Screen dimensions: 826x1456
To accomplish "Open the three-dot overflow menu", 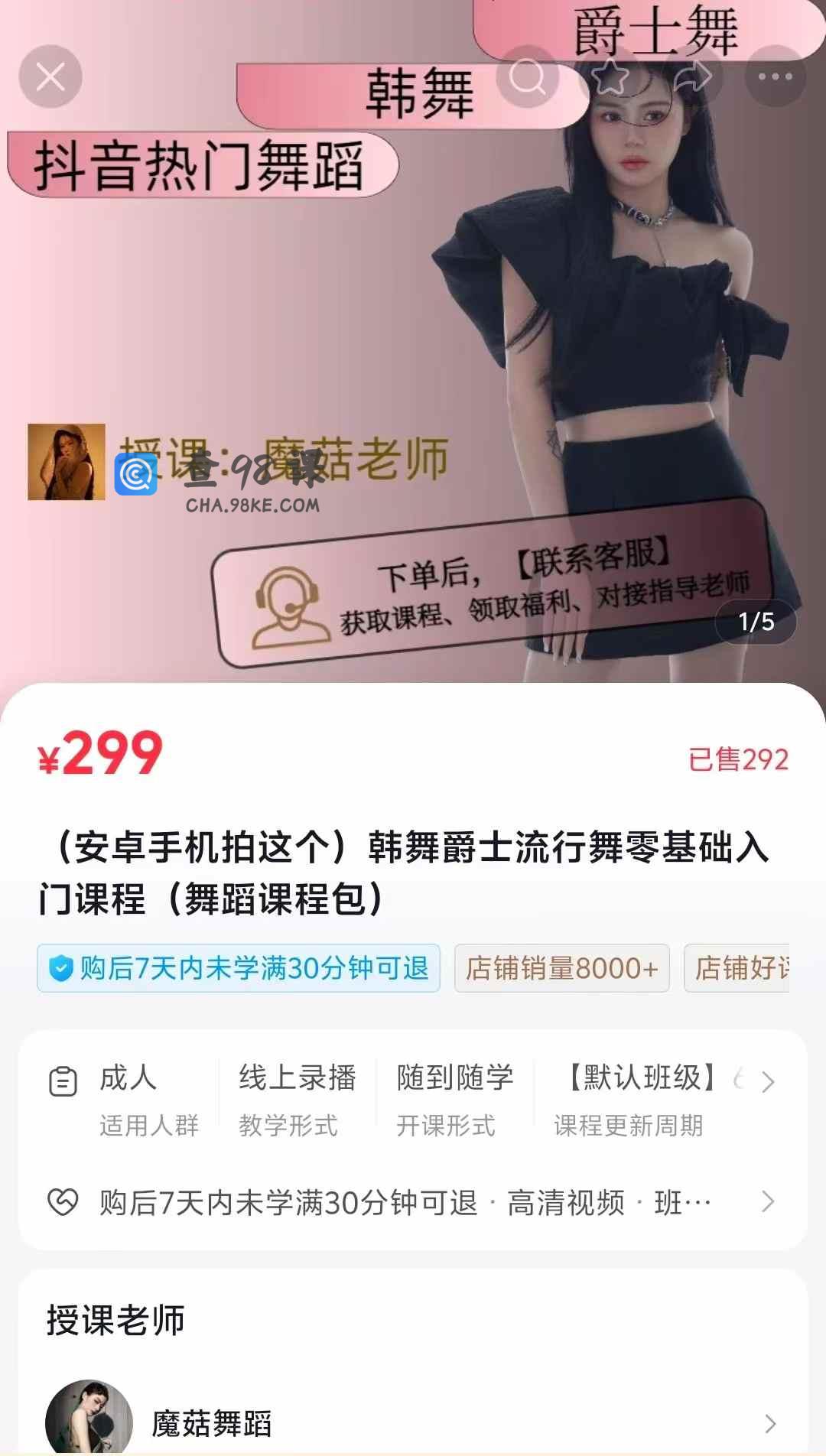I will (x=775, y=76).
